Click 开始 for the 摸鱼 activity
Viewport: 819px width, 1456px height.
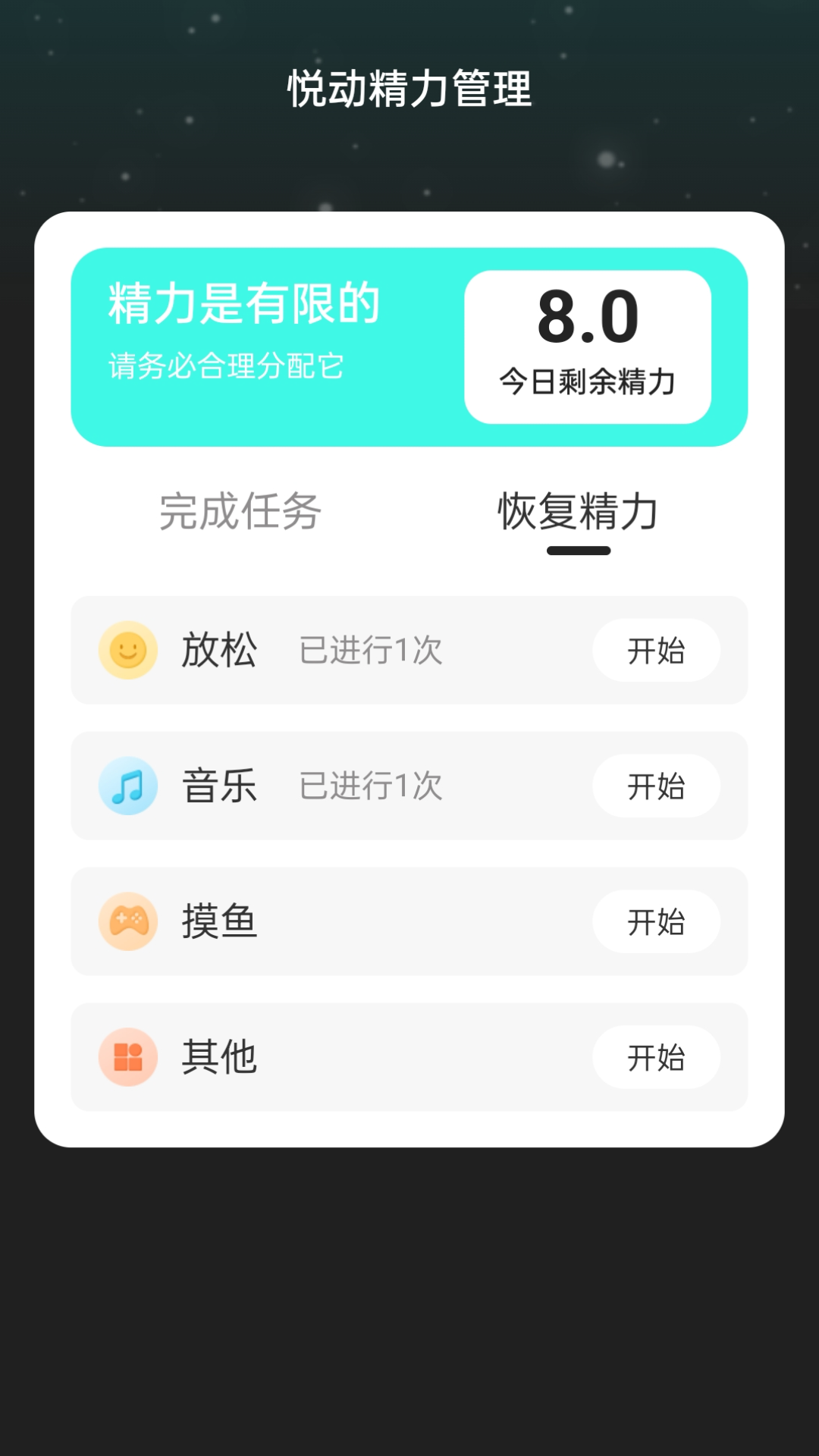[656, 921]
